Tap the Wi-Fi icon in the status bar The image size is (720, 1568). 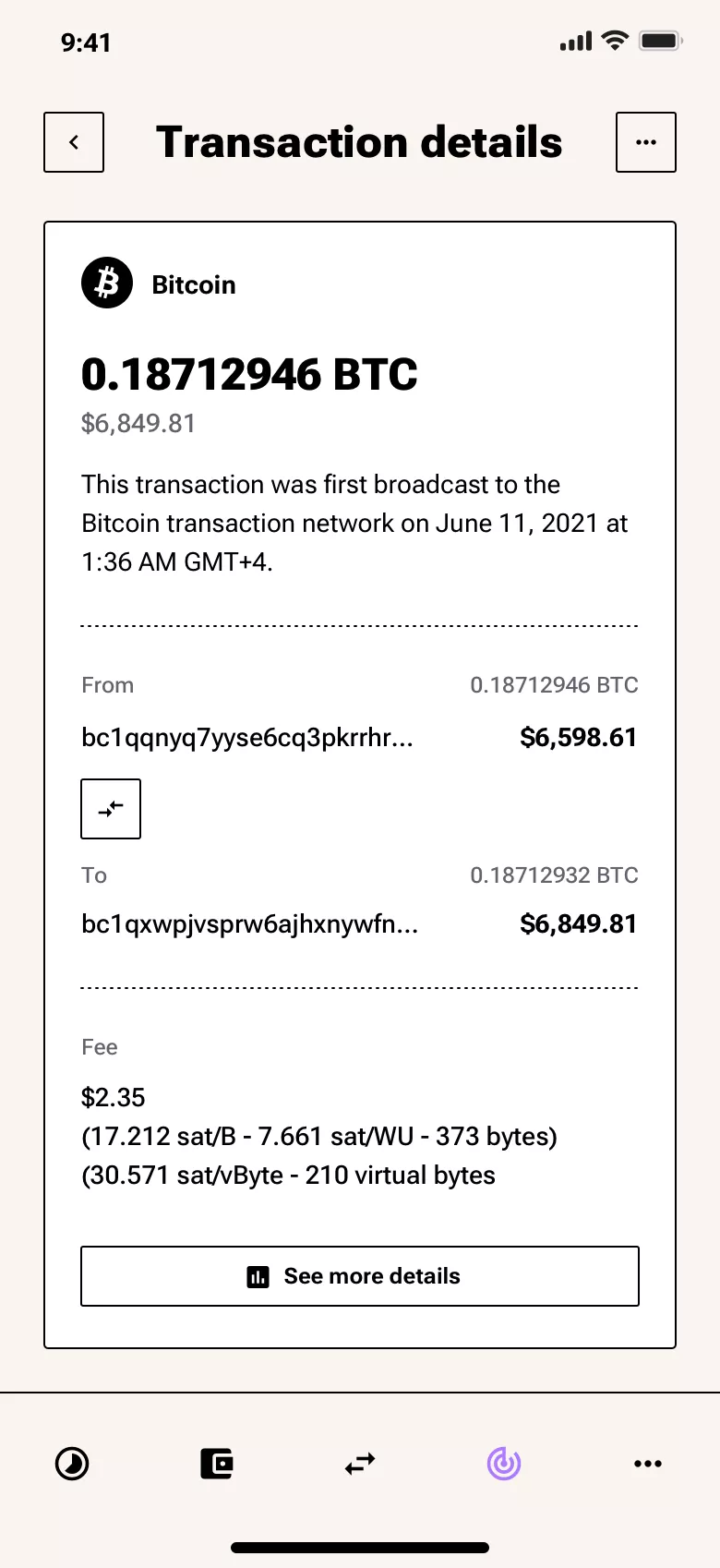point(614,41)
